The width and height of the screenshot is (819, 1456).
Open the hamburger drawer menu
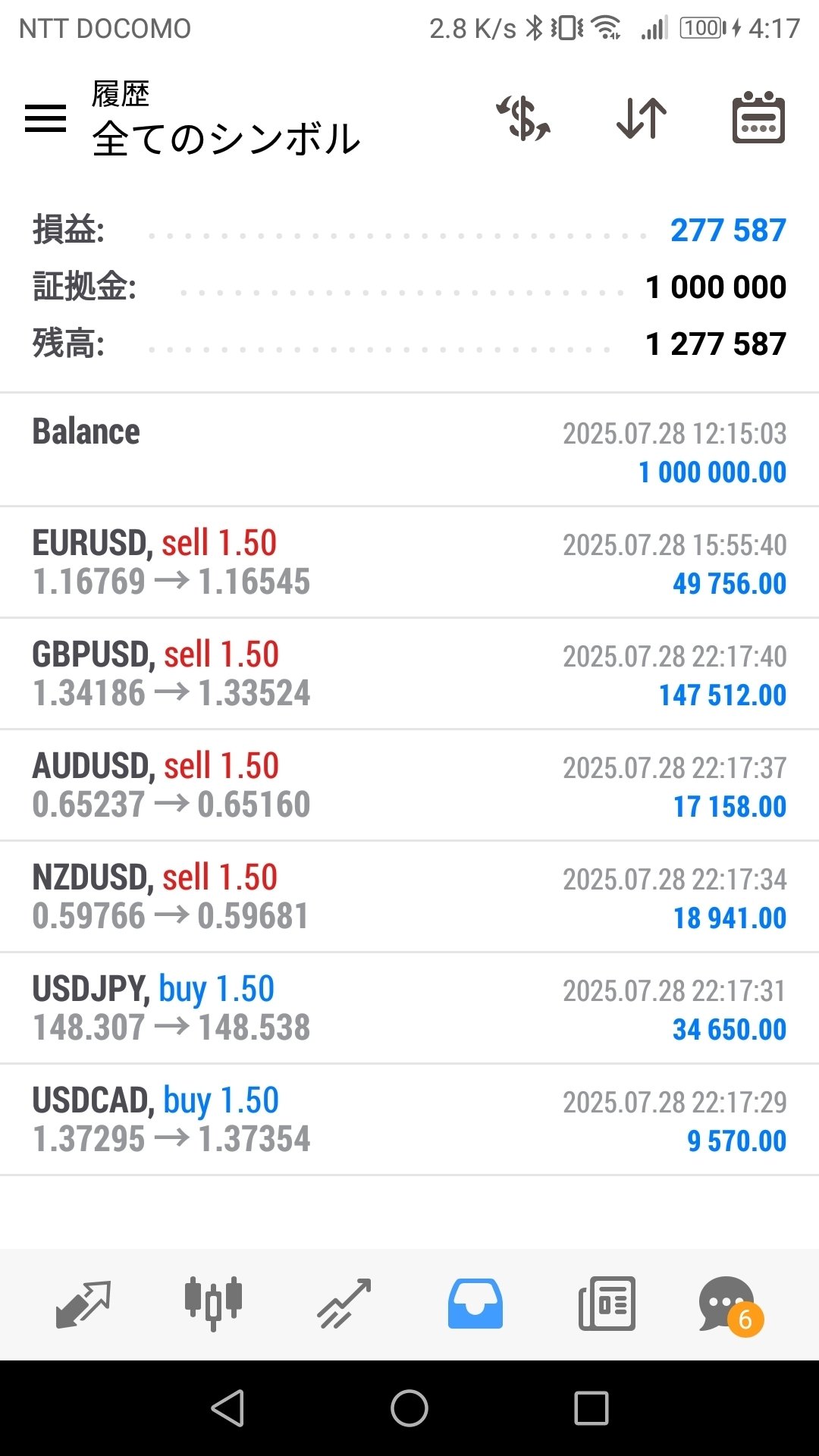45,118
